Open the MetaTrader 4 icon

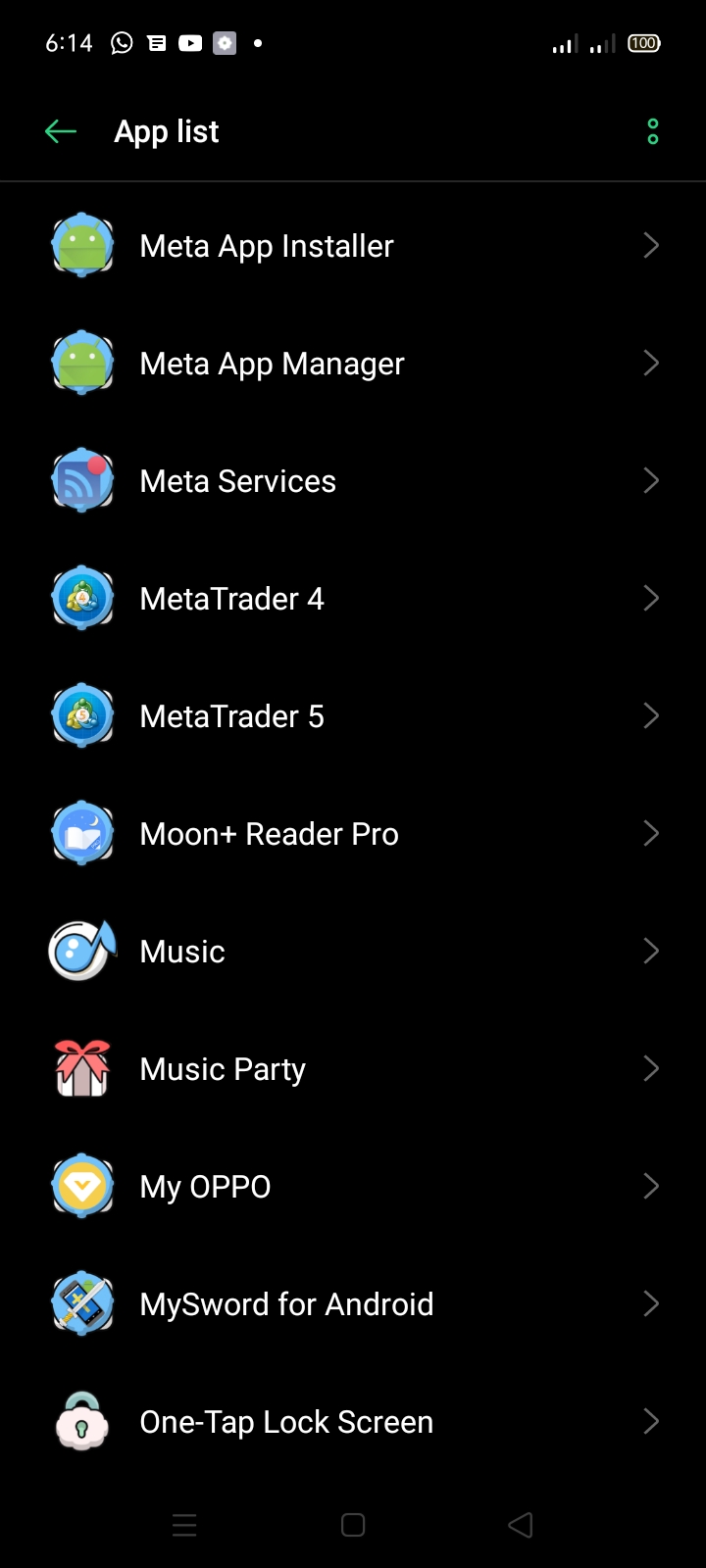(82, 598)
